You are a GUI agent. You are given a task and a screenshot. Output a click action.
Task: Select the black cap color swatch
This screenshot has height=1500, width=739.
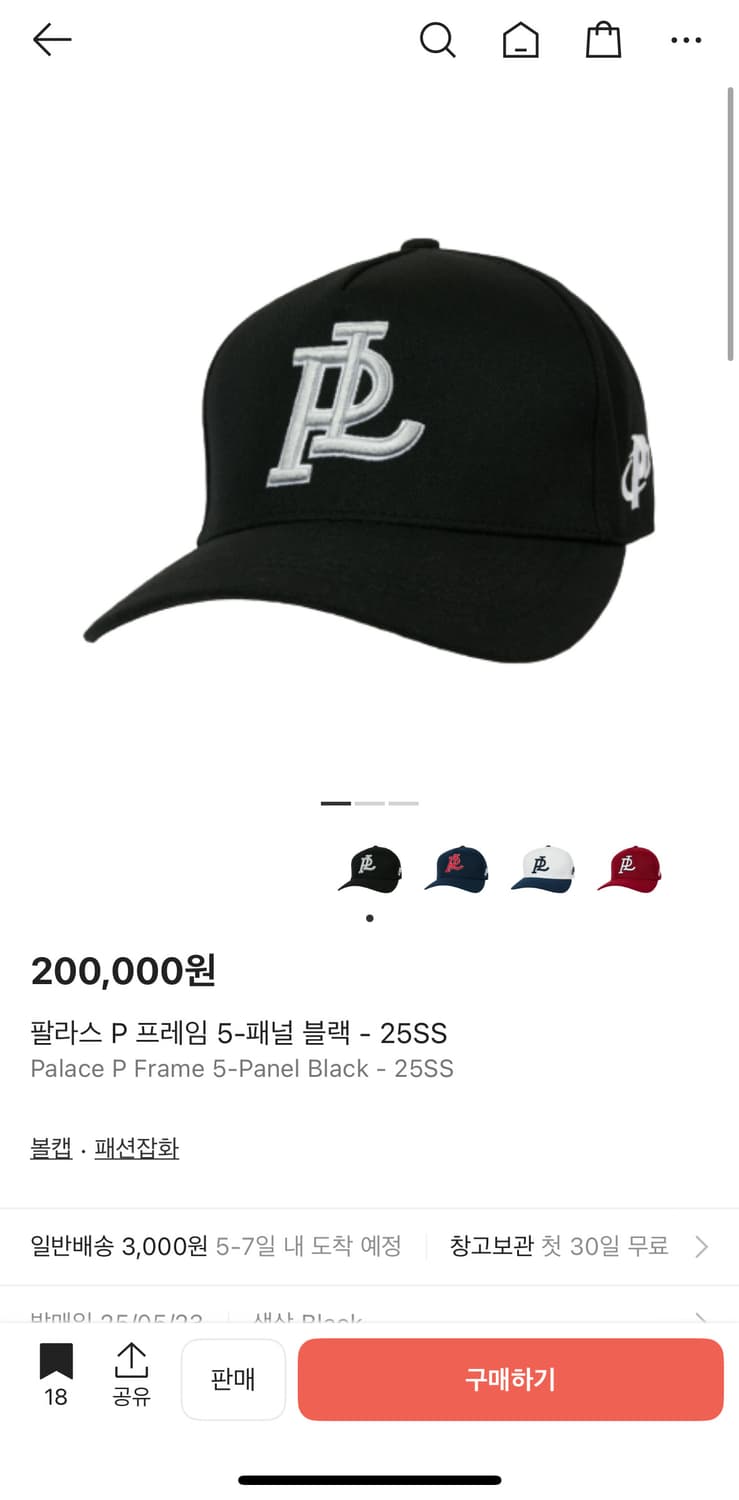(x=369, y=869)
